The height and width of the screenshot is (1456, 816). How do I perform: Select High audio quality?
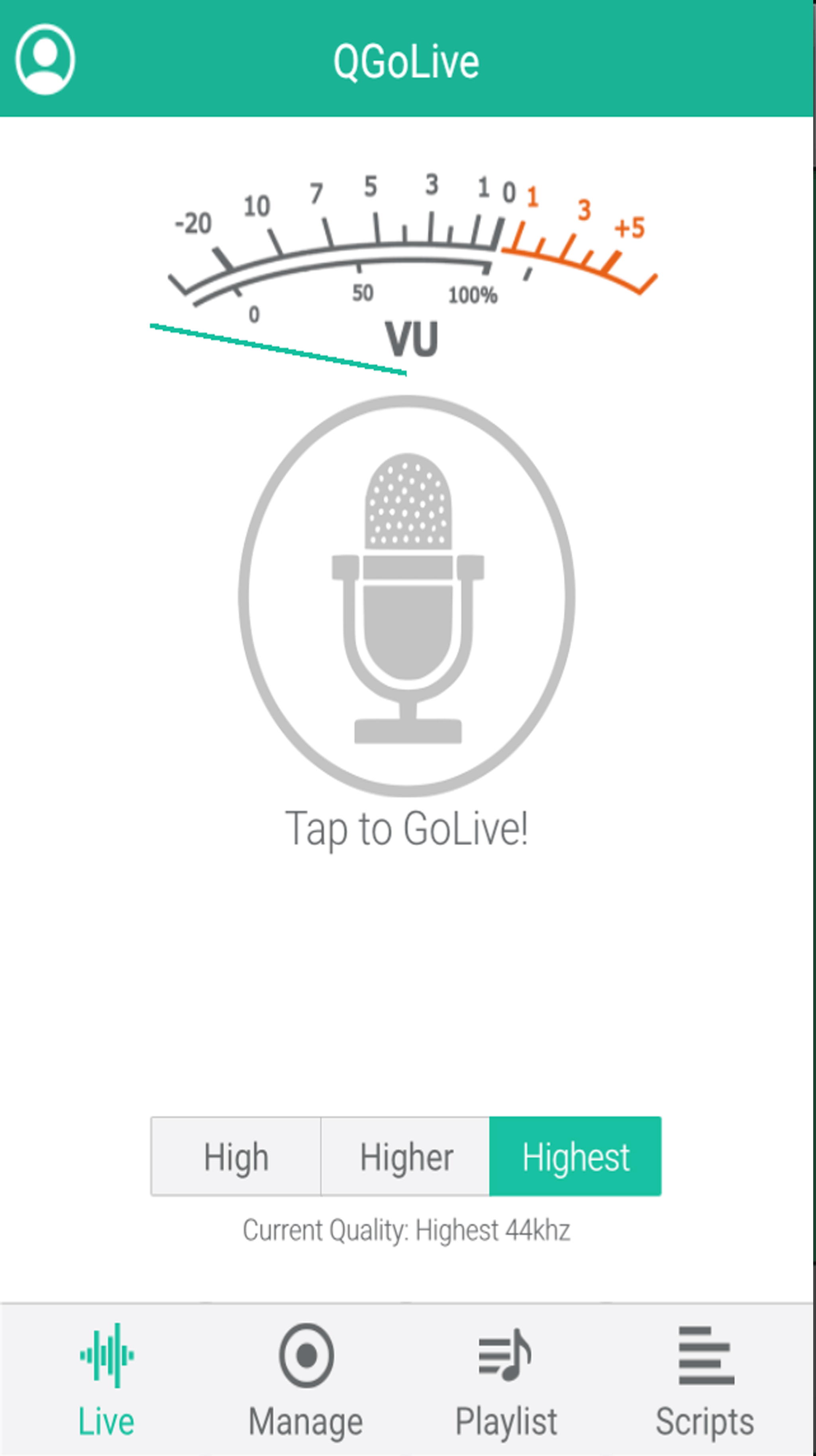tap(236, 1157)
